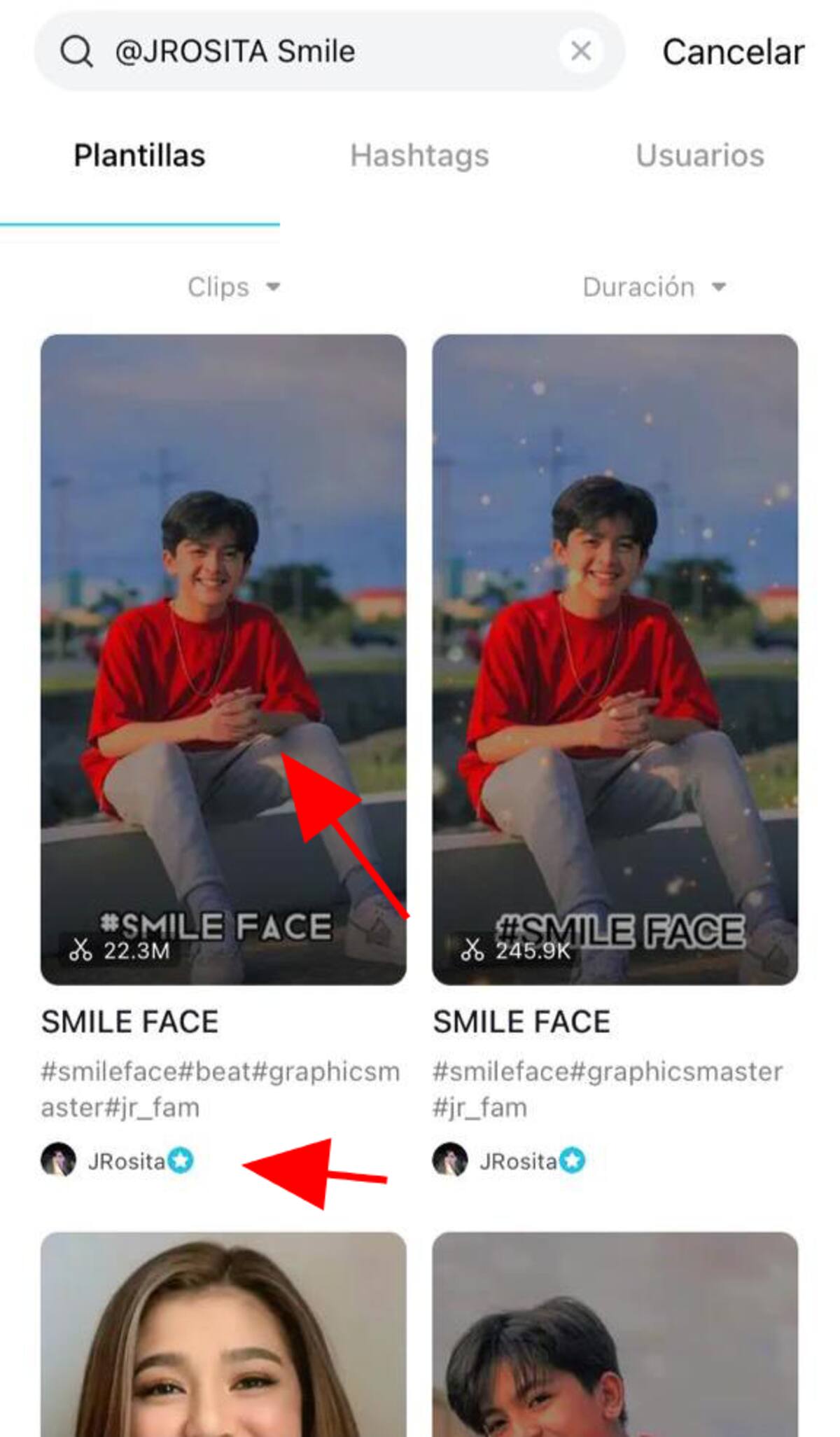Switch to the Usuarios tab

click(699, 155)
